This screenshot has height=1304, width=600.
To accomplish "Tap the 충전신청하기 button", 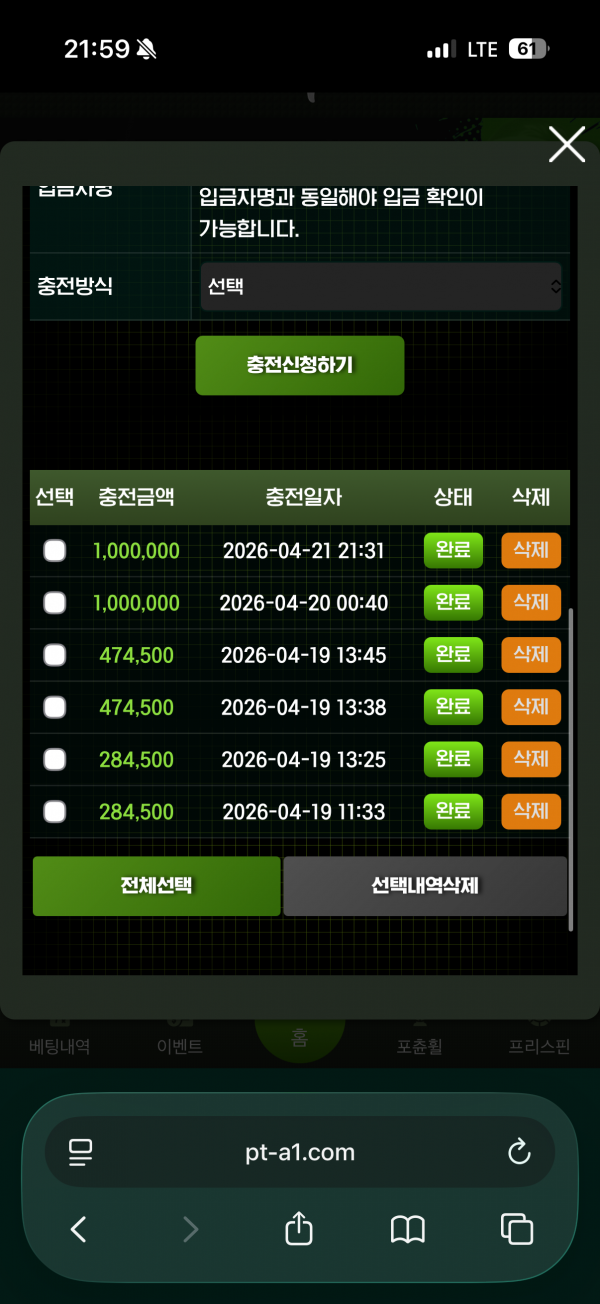I will click(300, 365).
